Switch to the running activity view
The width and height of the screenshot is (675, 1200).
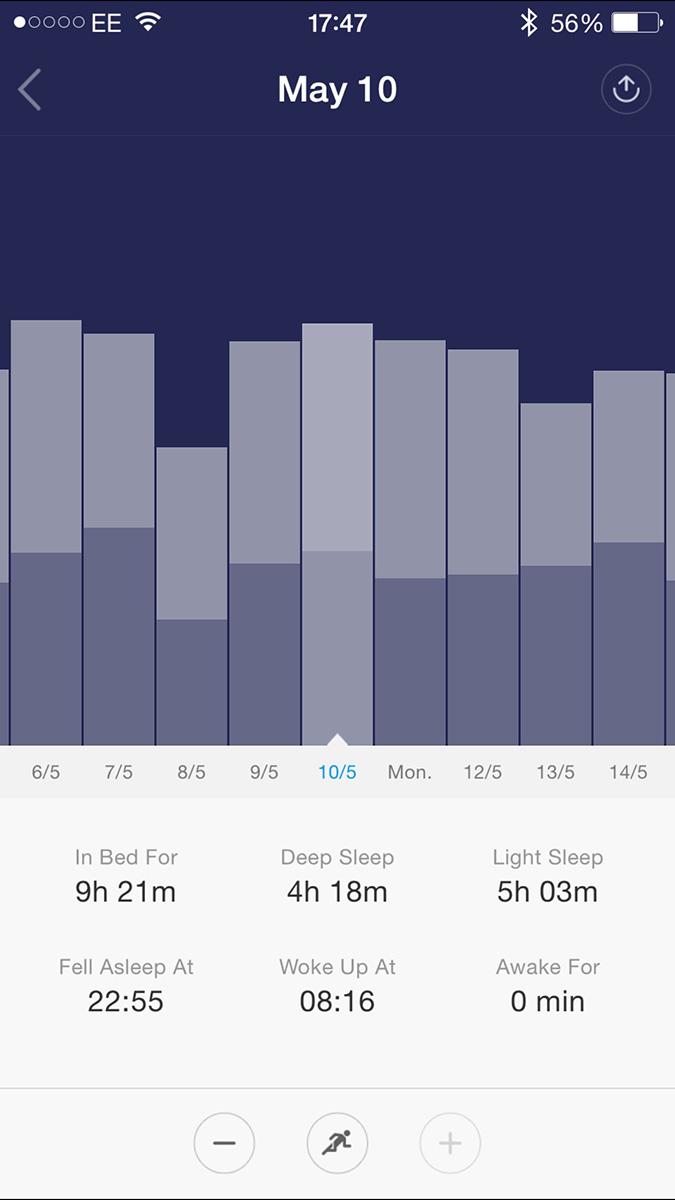(337, 1142)
